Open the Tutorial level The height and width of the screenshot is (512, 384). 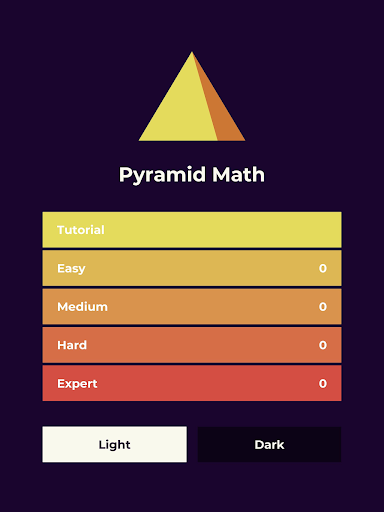pyautogui.click(x=192, y=230)
